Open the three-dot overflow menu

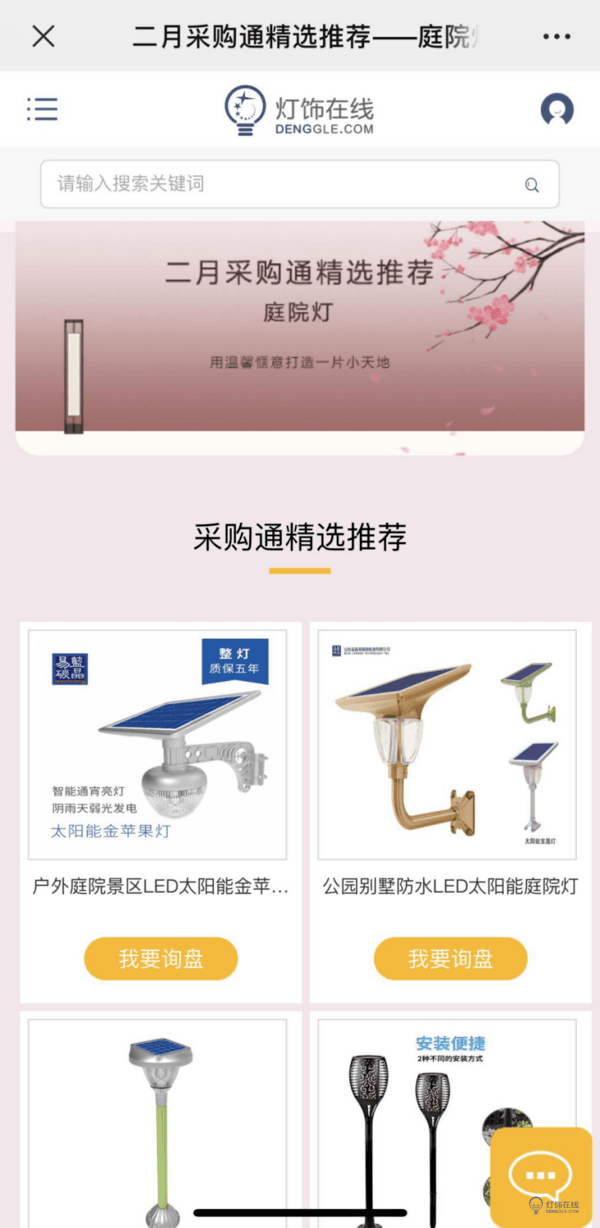[557, 37]
